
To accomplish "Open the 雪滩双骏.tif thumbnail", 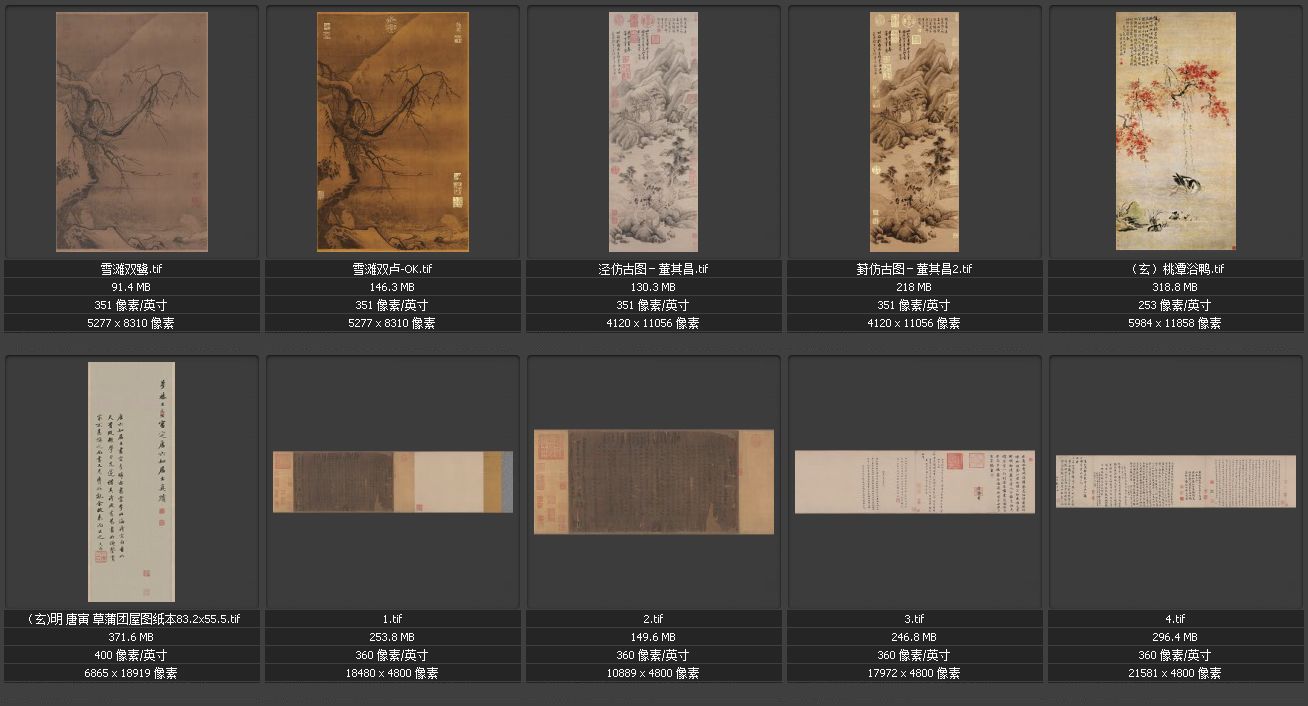I will click(x=132, y=132).
